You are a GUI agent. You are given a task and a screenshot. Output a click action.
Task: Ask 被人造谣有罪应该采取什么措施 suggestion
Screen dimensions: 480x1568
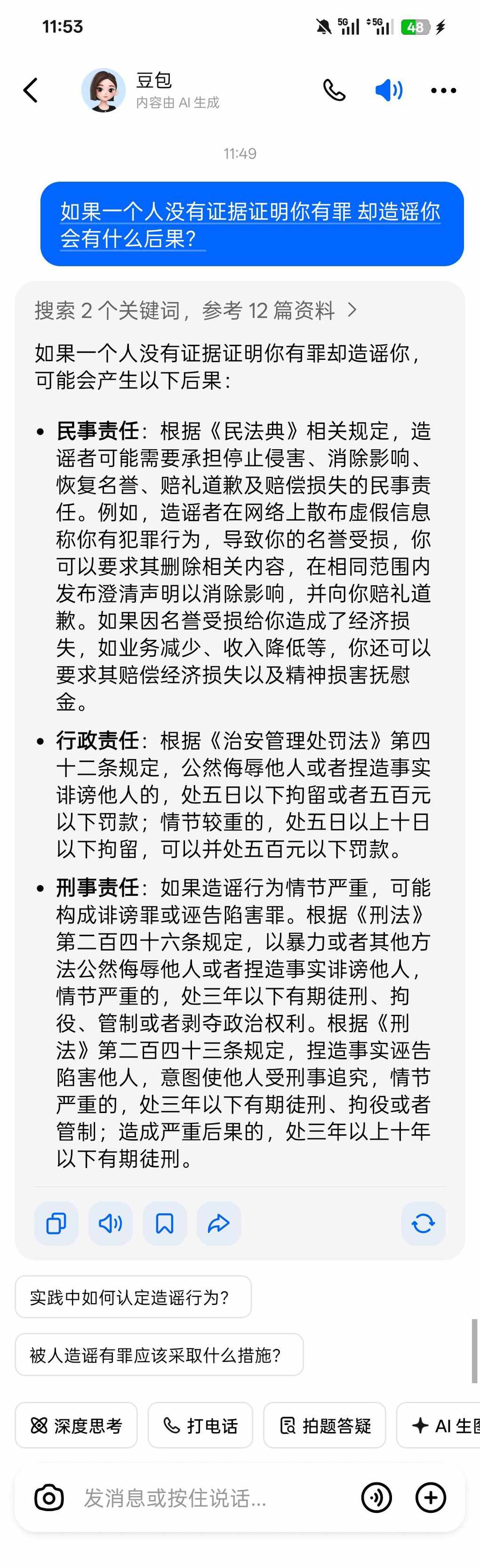pos(159,1355)
